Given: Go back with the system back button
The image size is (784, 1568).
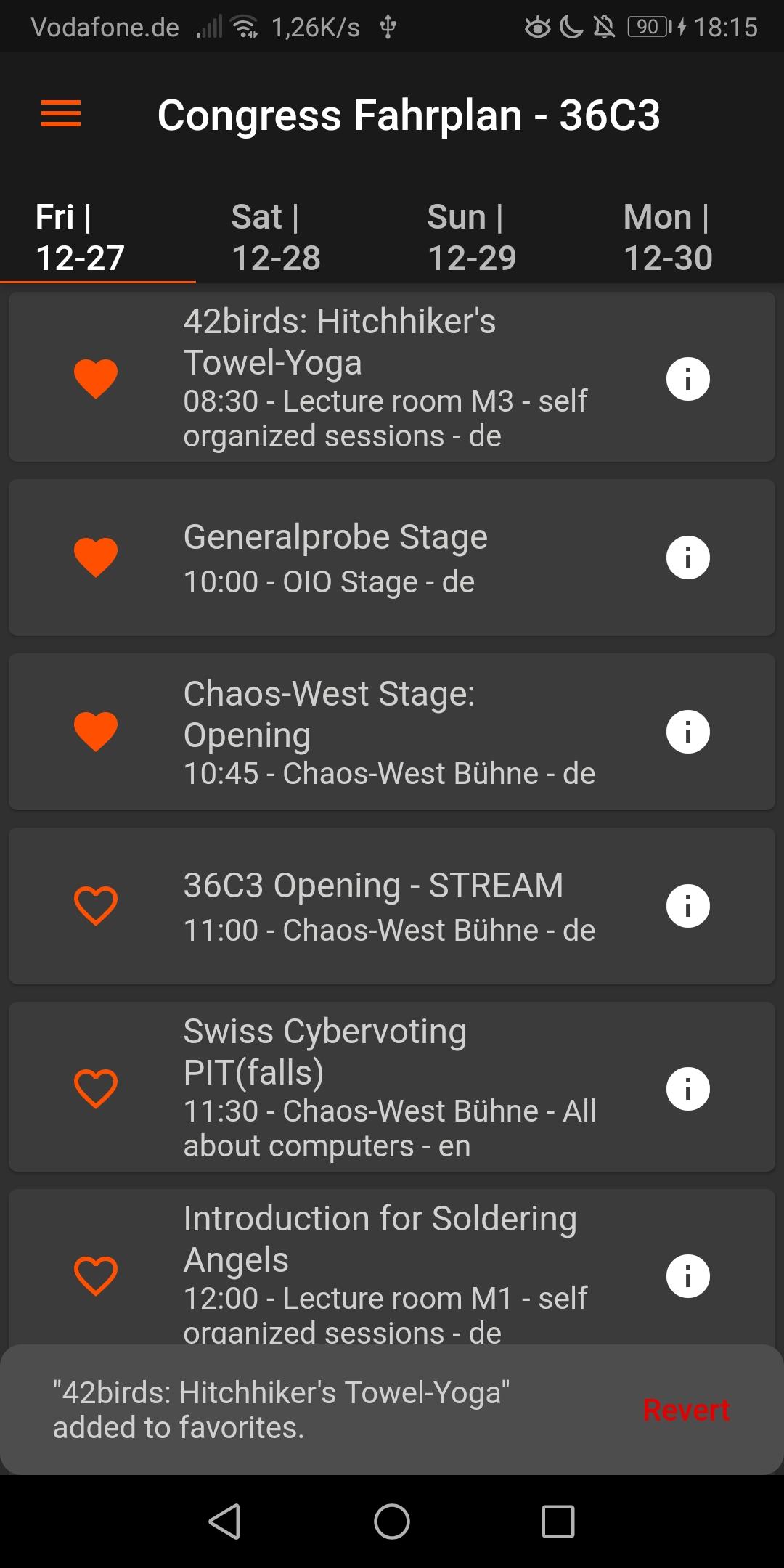Looking at the screenshot, I should tap(224, 1521).
